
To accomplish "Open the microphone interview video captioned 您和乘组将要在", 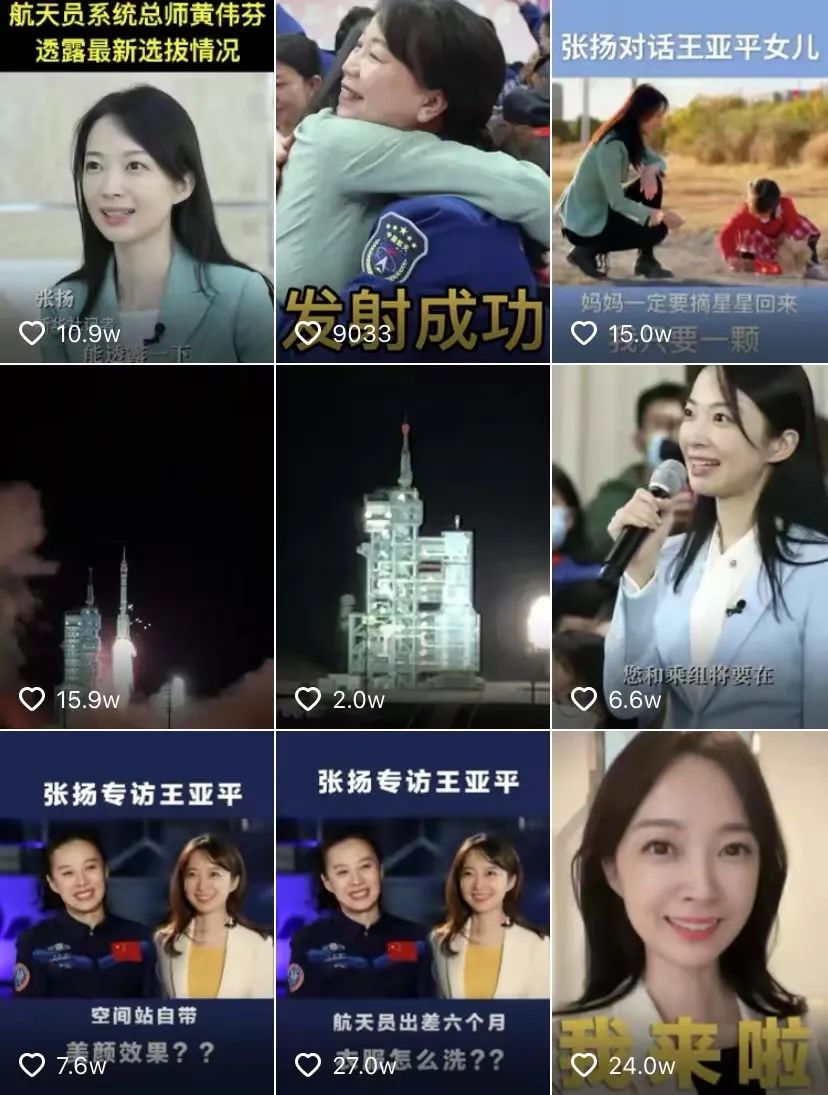I will (x=690, y=545).
